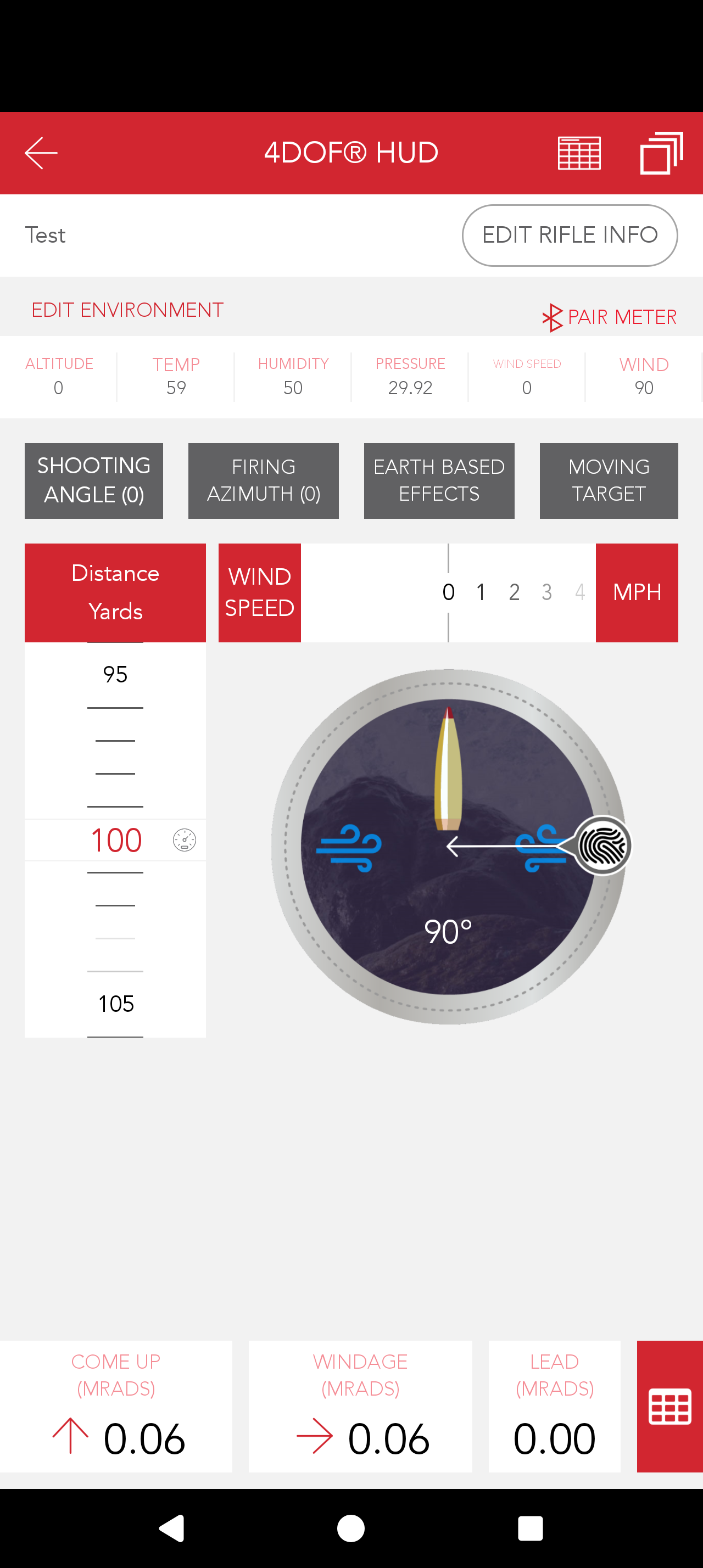This screenshot has width=703, height=1568.
Task: Tap Edit Rifle Info button
Action: tap(569, 236)
